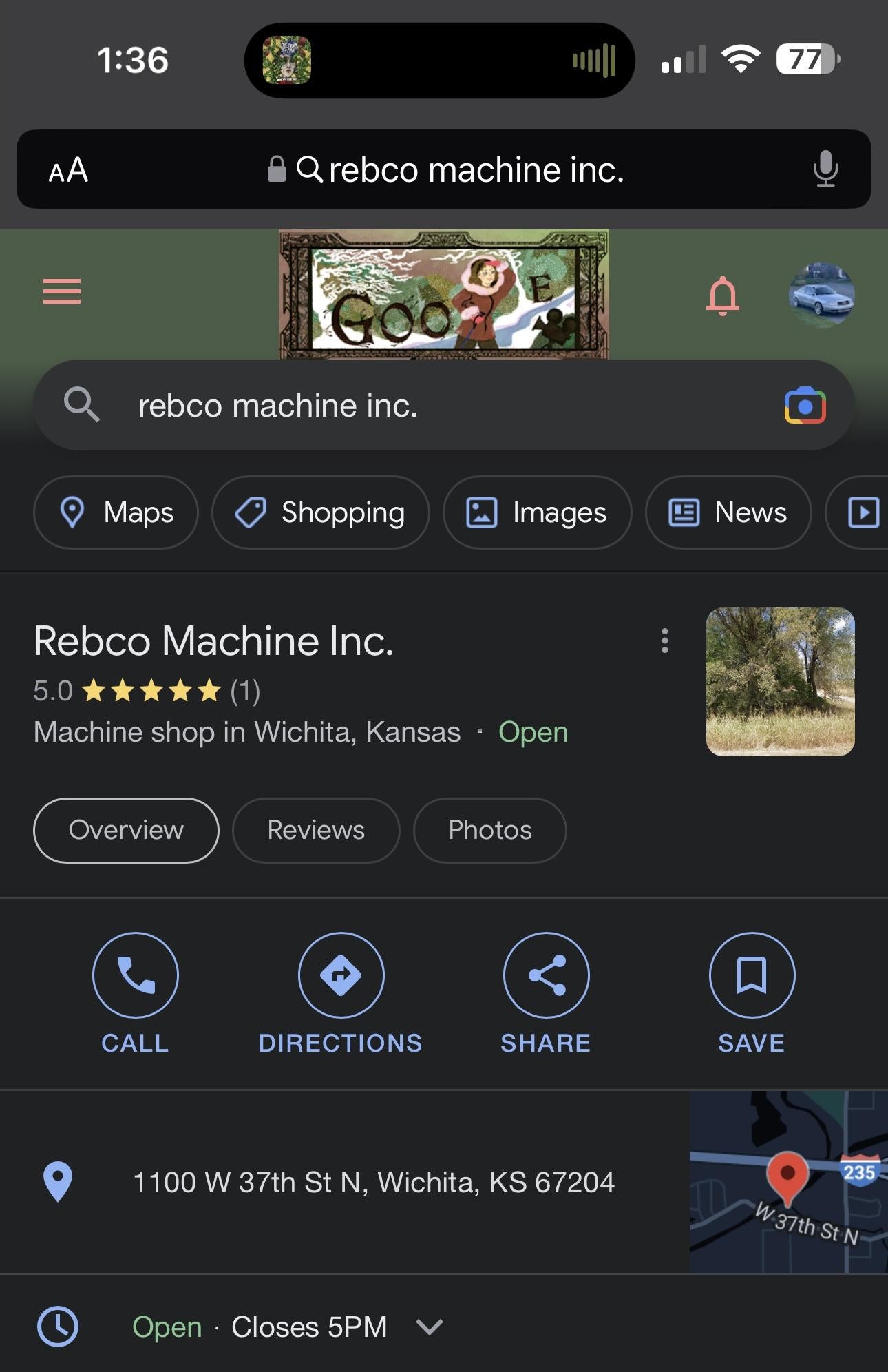Open more options for Rebco Machine Inc.
This screenshot has width=888, height=1372.
664,641
